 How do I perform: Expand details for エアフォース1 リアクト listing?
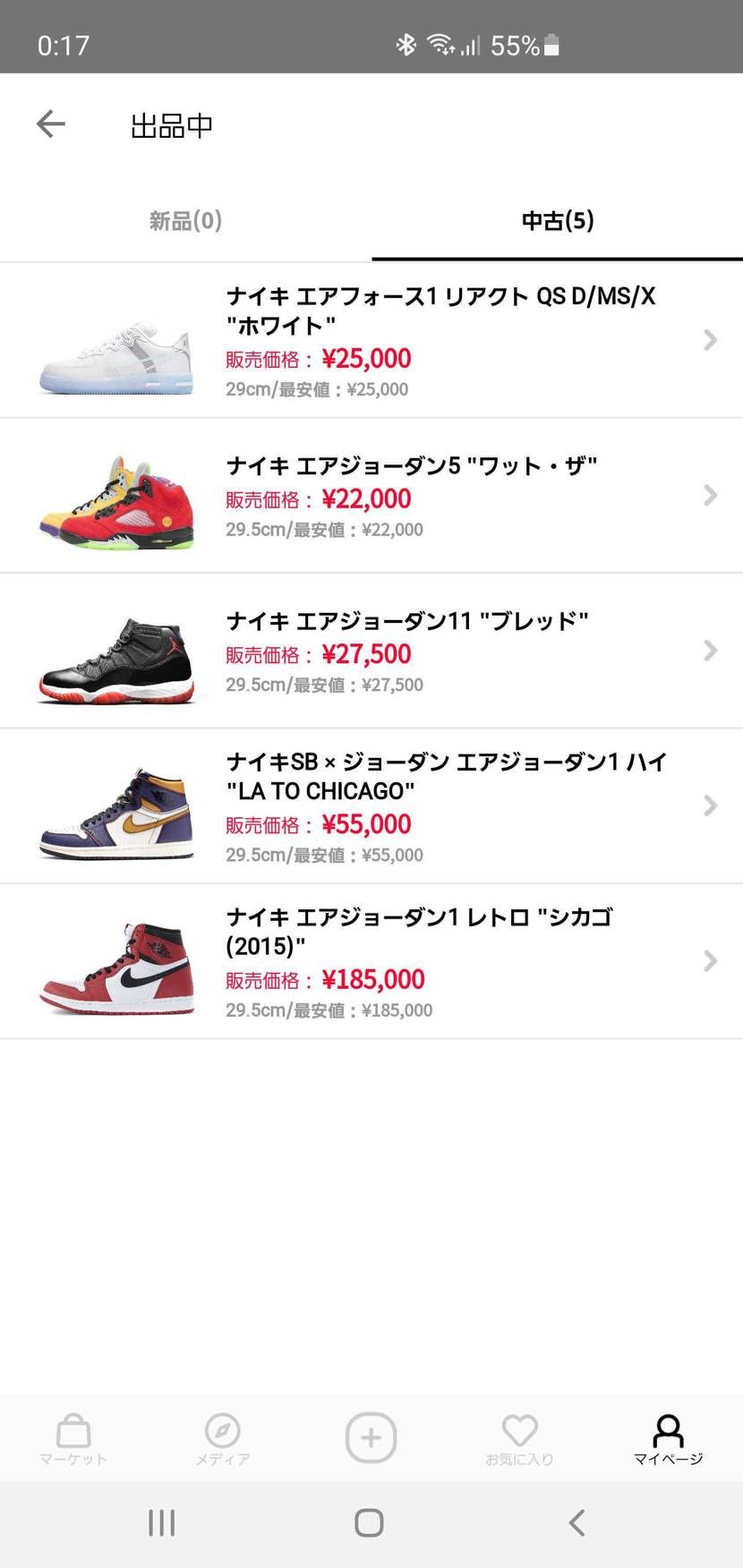(709, 340)
